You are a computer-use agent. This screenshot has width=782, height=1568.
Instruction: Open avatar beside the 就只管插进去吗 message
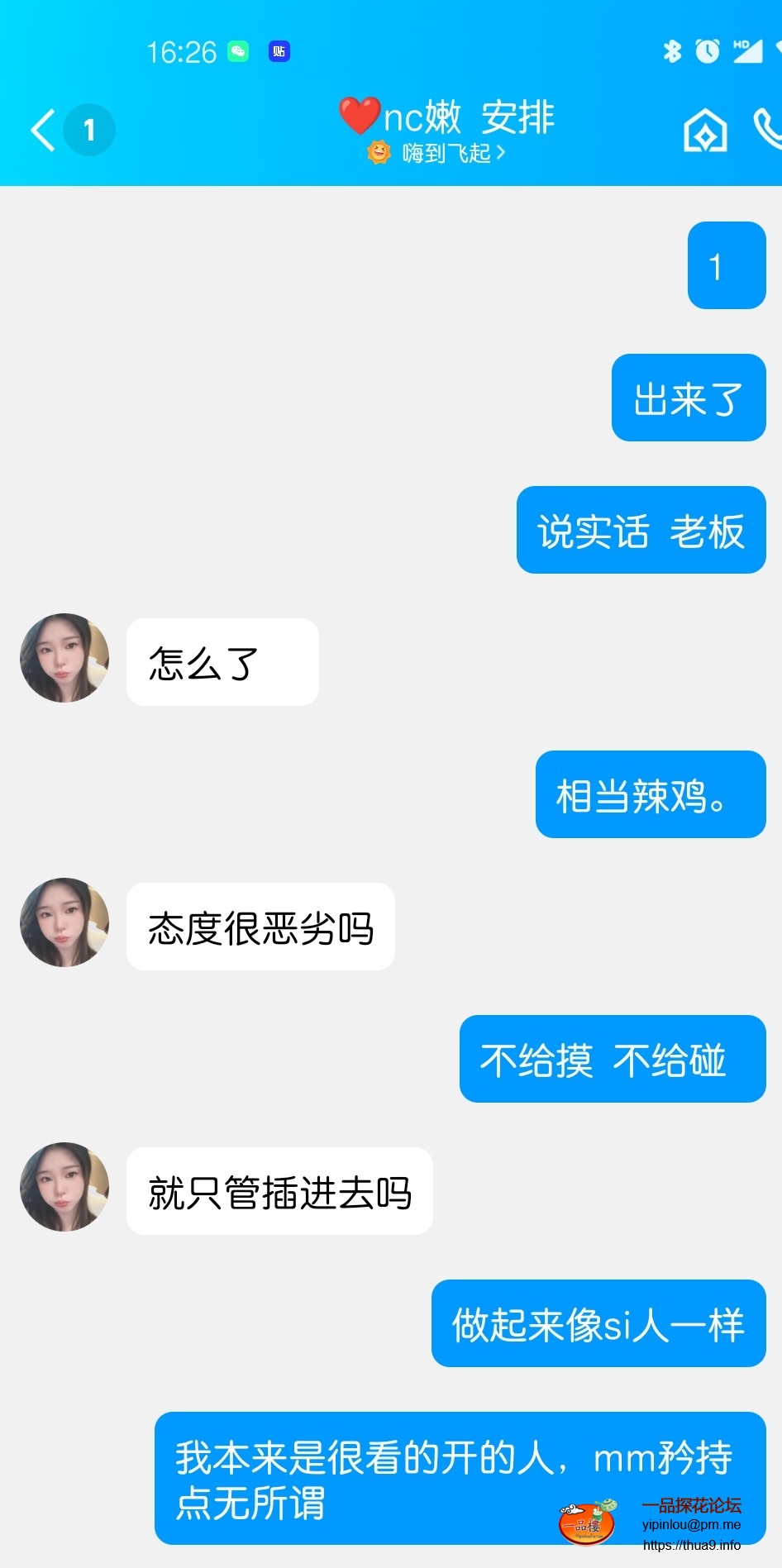tap(64, 1187)
